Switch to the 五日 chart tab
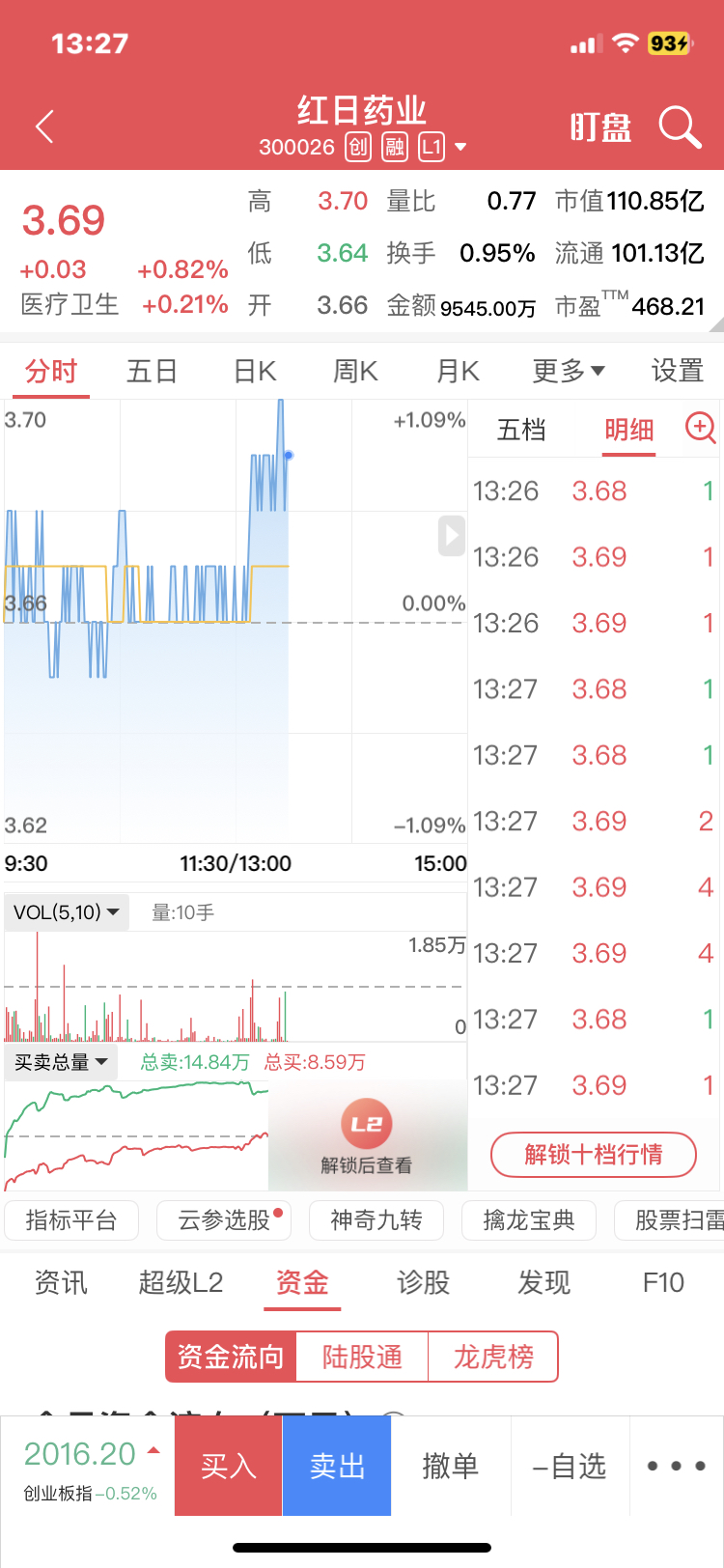Image resolution: width=724 pixels, height=1568 pixels. [153, 371]
